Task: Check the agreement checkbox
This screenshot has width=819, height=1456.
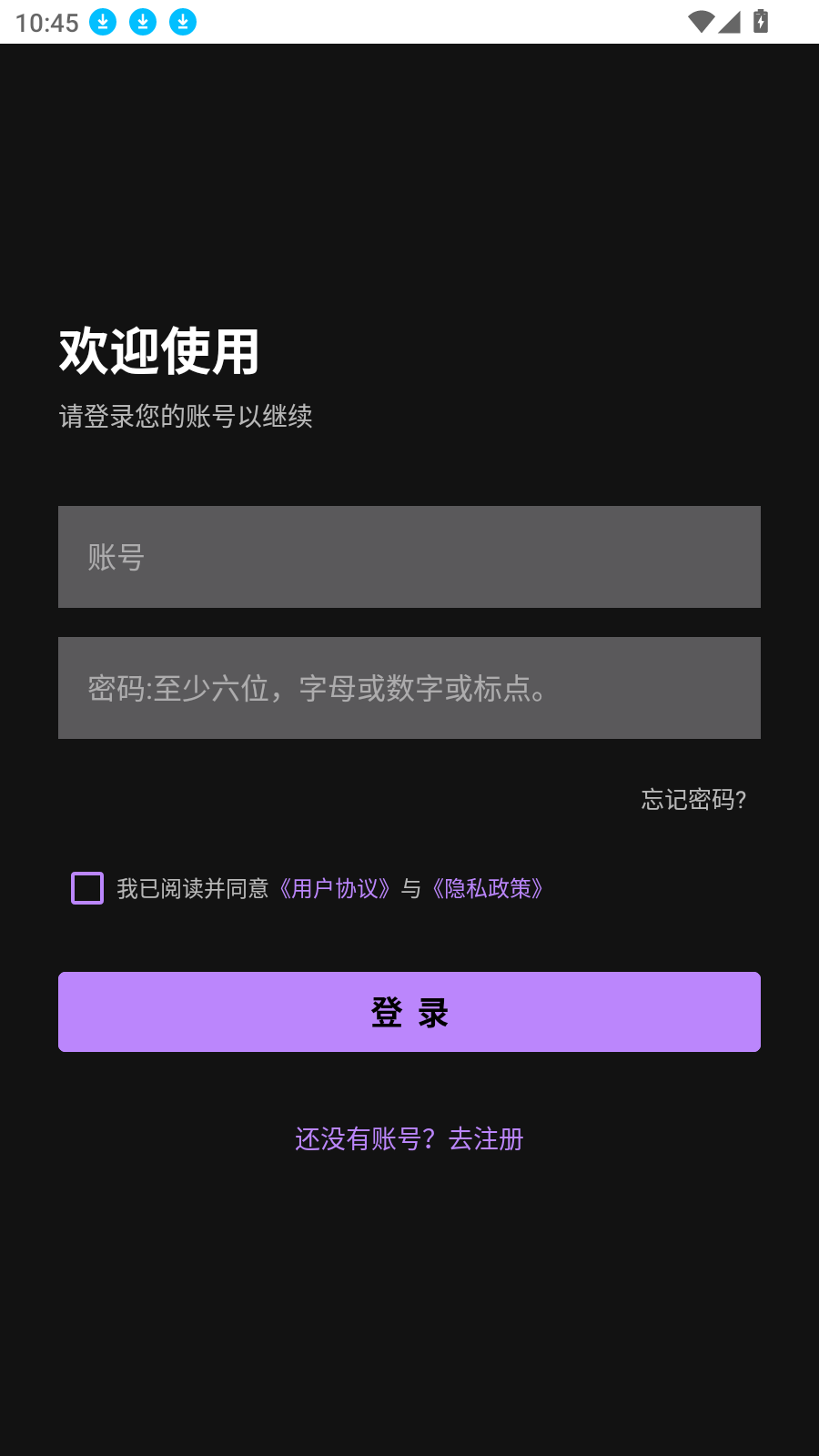Action: (x=87, y=888)
